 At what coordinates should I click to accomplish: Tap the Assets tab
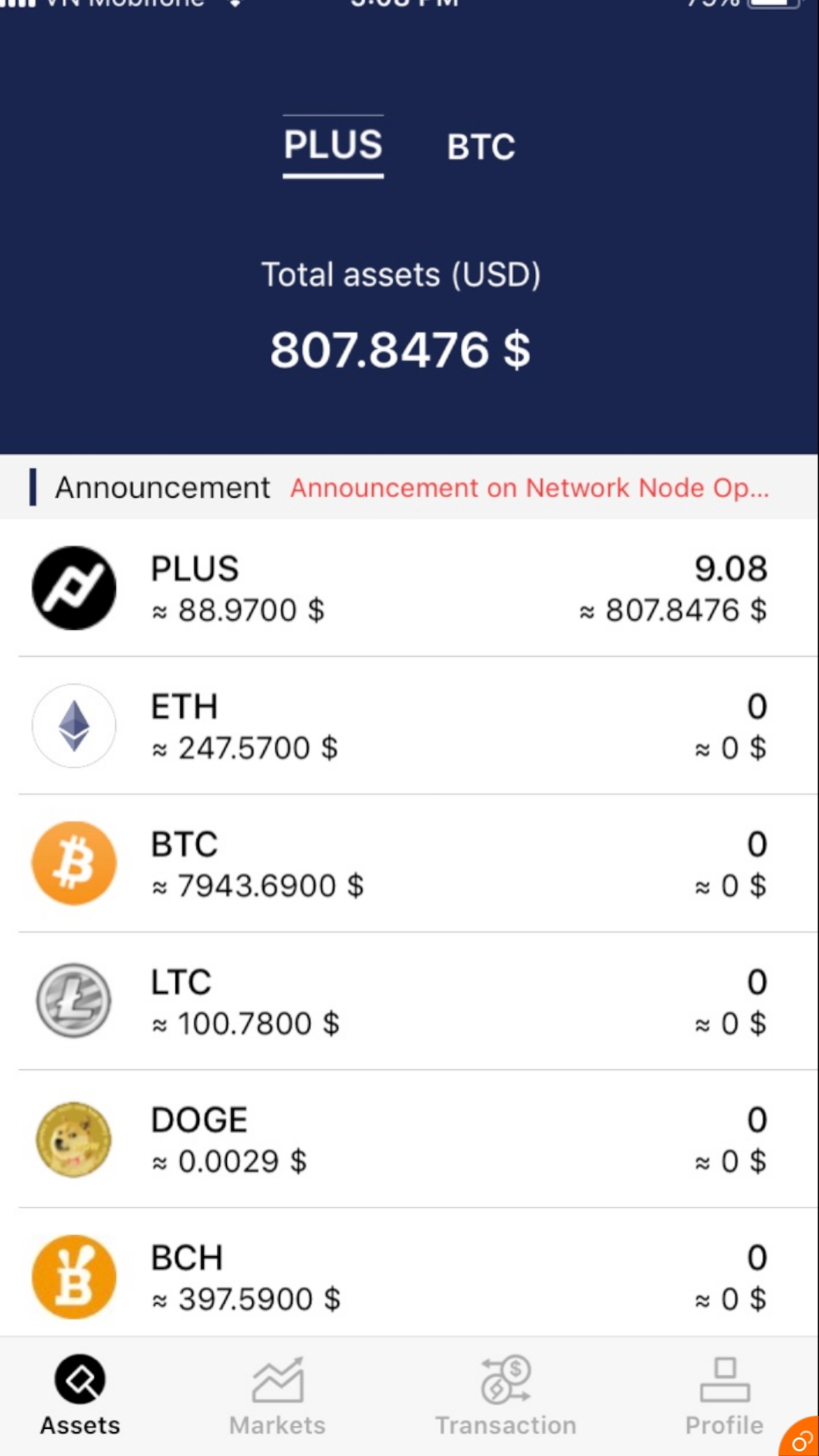80,1397
